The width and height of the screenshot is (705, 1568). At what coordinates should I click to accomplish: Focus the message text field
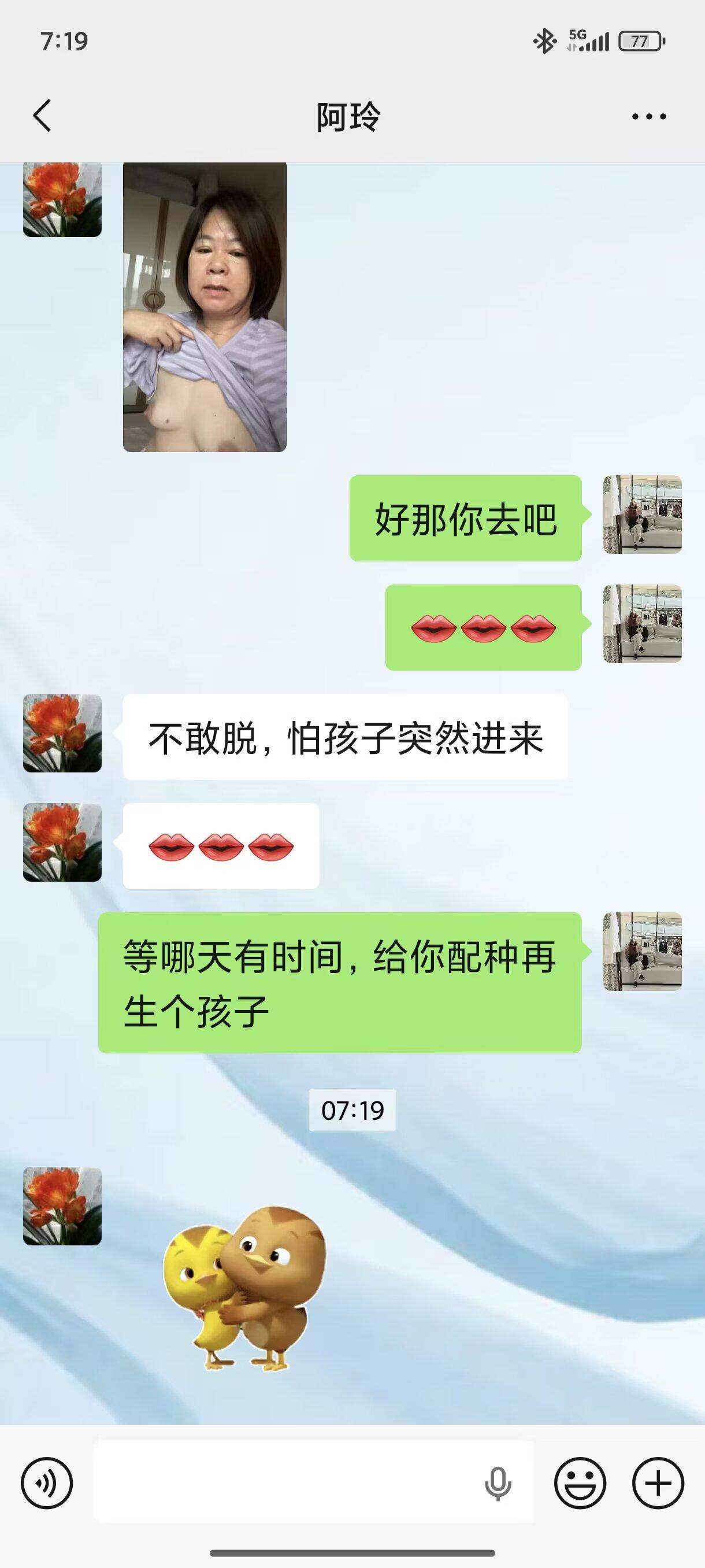click(286, 1482)
